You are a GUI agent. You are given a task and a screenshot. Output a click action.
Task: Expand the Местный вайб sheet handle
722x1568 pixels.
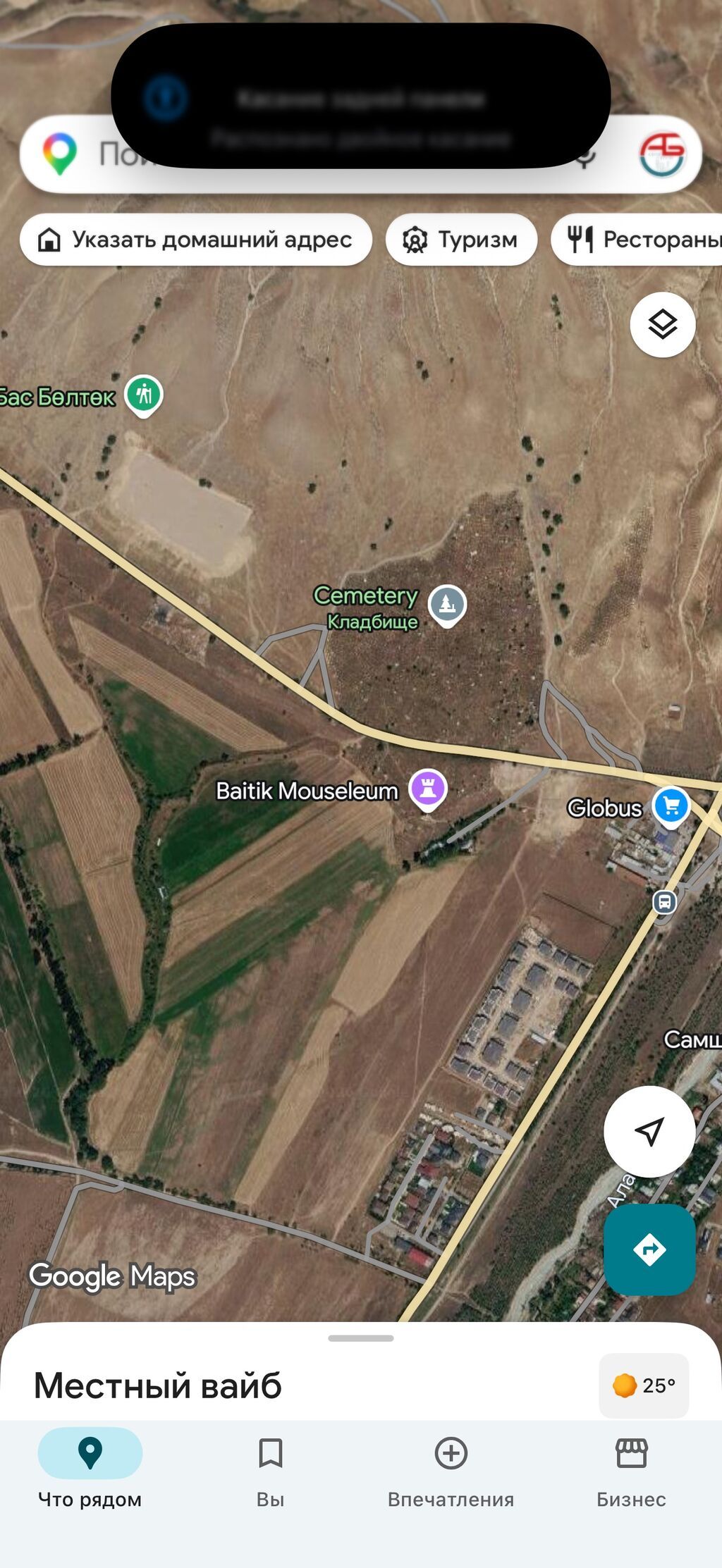click(x=361, y=1338)
